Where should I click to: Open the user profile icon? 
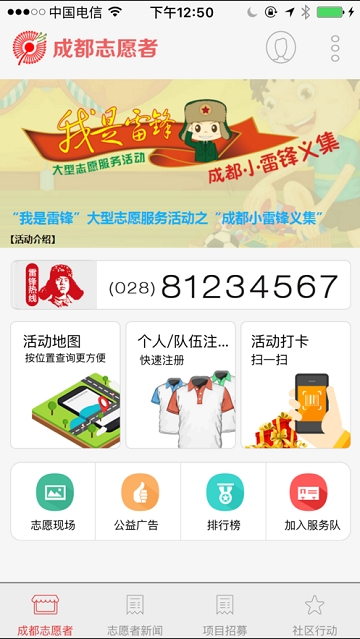[x=280, y=47]
